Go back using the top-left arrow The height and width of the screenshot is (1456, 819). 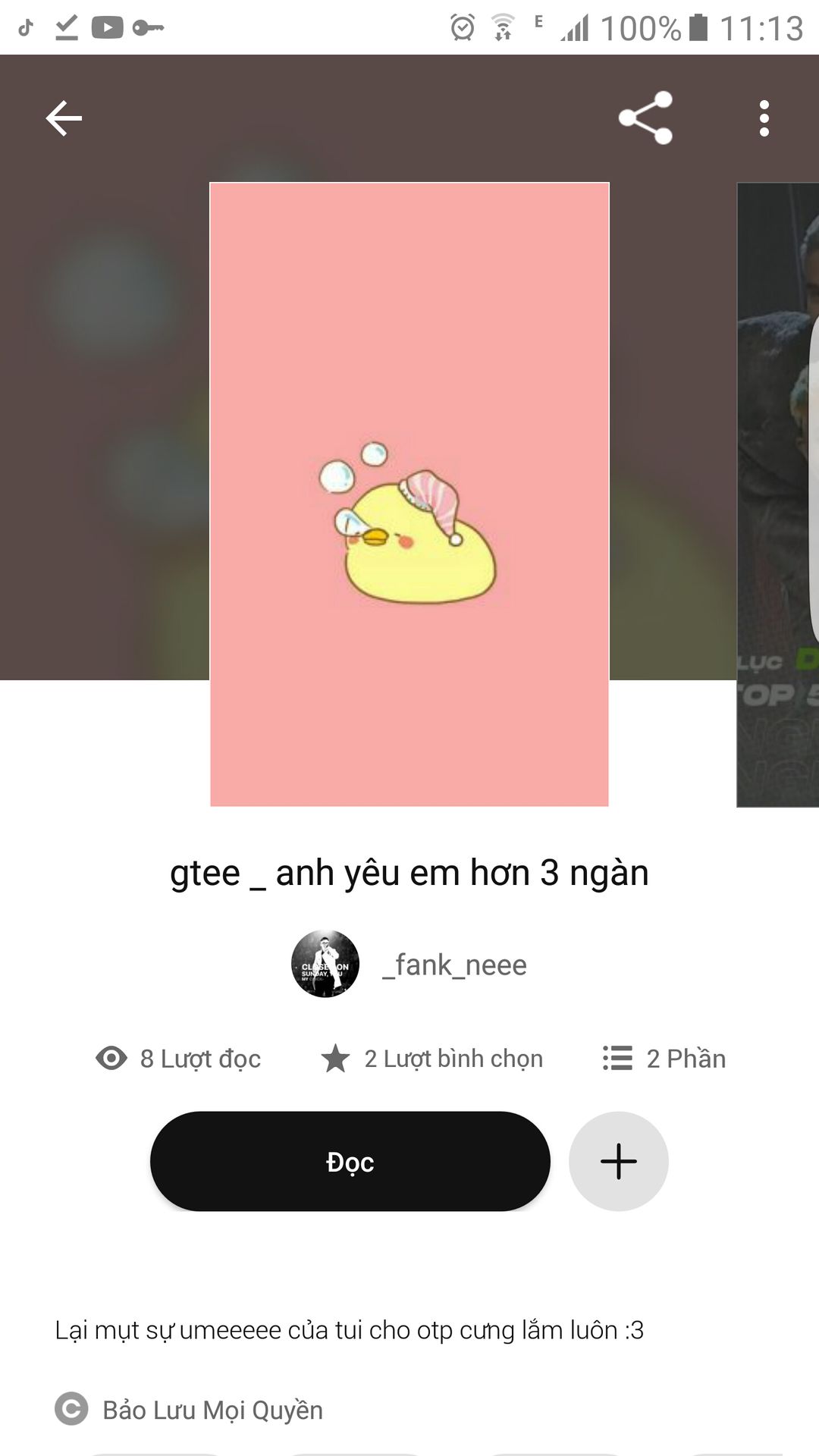click(64, 118)
